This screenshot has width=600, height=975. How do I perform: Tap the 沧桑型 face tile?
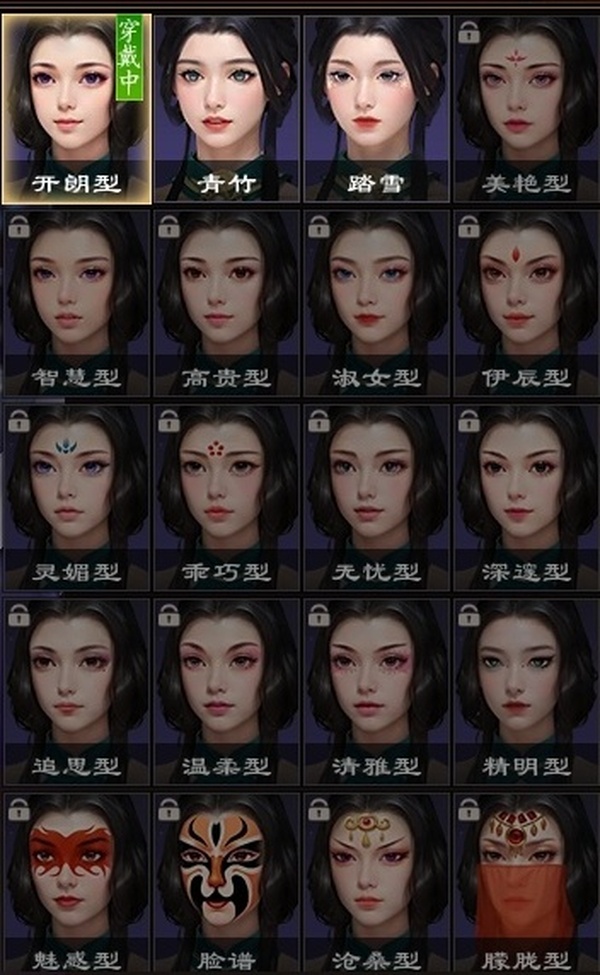(376, 880)
